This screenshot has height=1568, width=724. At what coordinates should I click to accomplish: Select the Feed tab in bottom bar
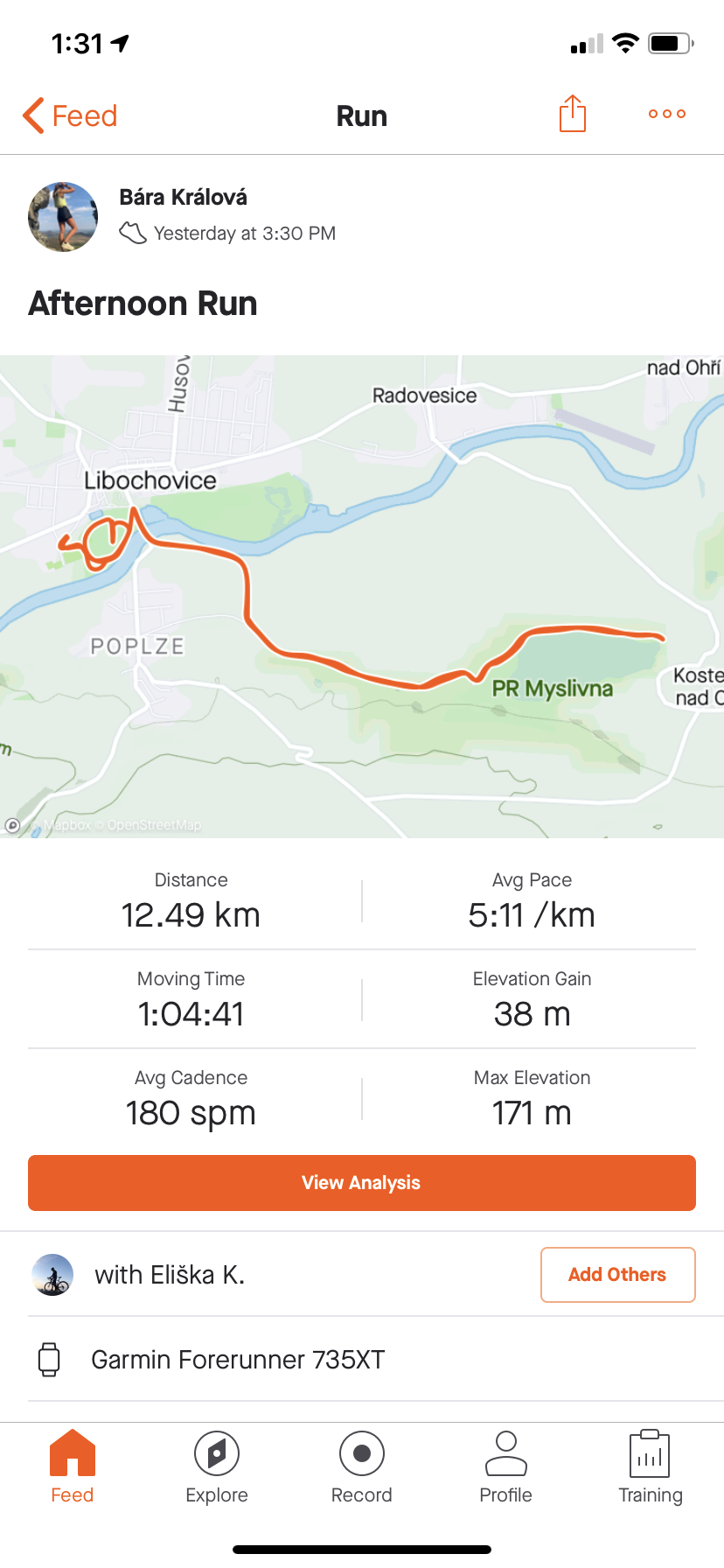coord(73,1467)
